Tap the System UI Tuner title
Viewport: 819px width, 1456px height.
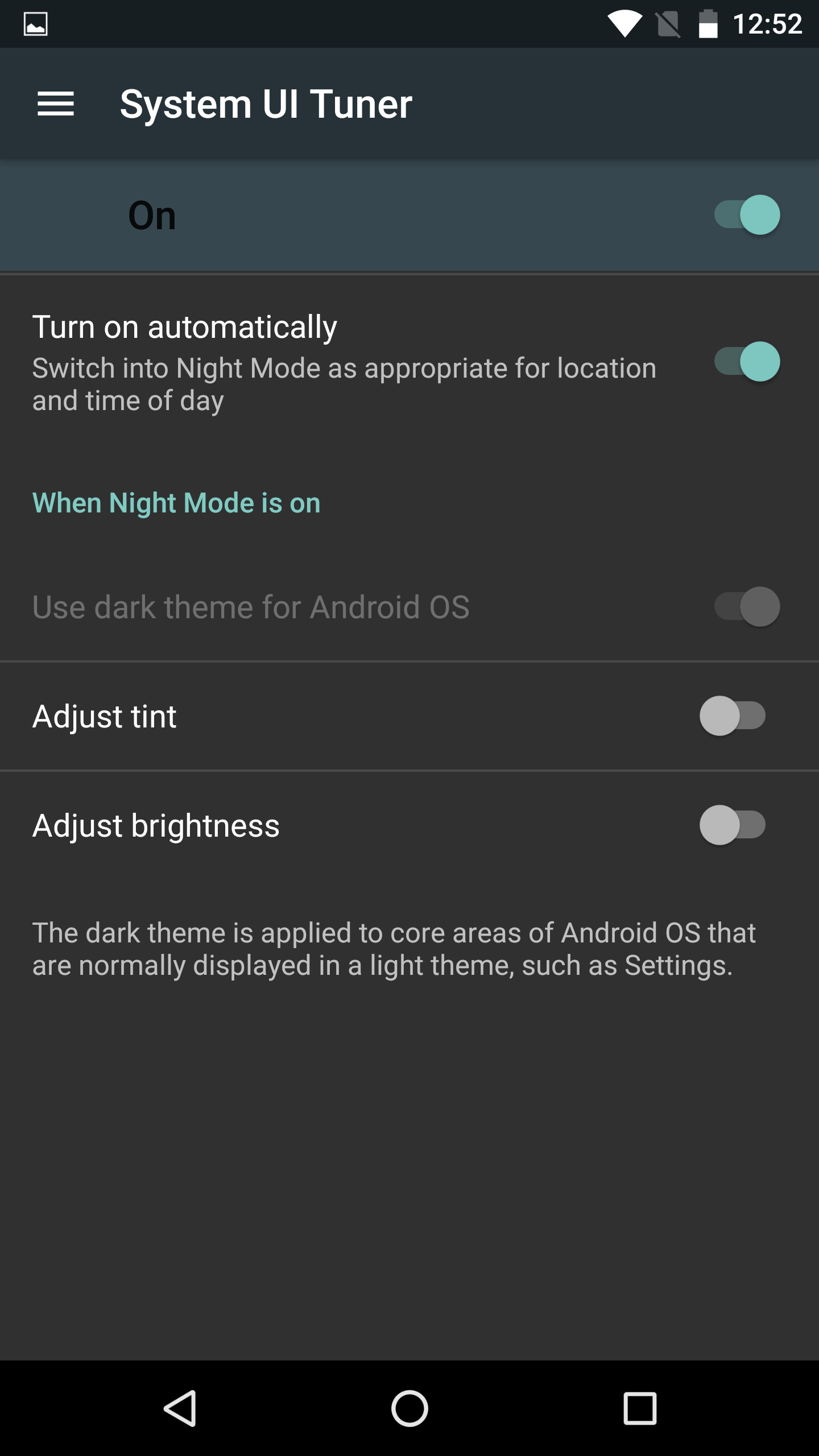[x=265, y=104]
